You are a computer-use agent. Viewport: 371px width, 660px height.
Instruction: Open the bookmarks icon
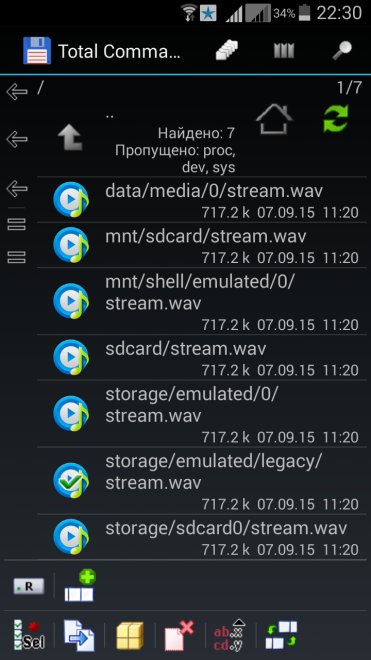tap(284, 51)
